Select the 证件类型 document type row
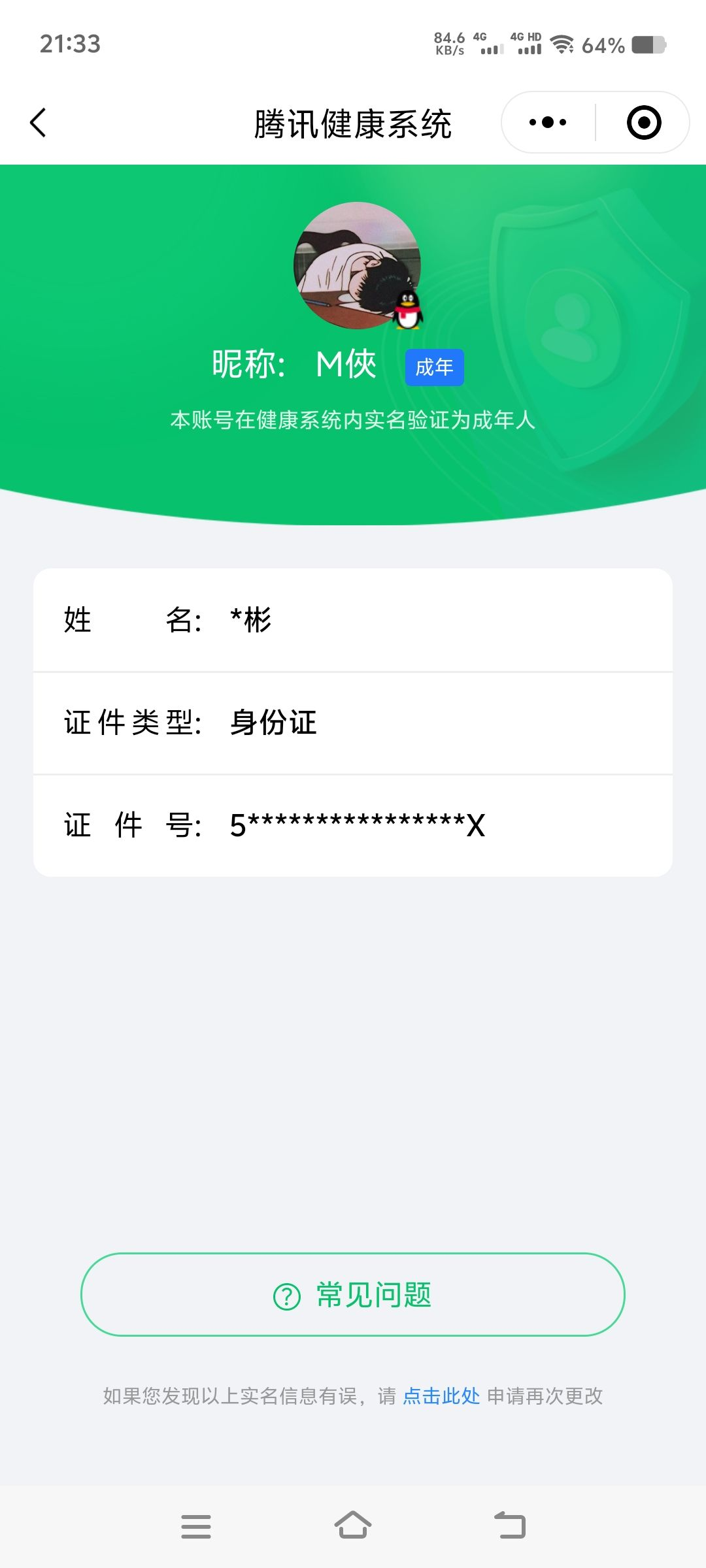Screen dimensions: 706x1568 [x=353, y=724]
